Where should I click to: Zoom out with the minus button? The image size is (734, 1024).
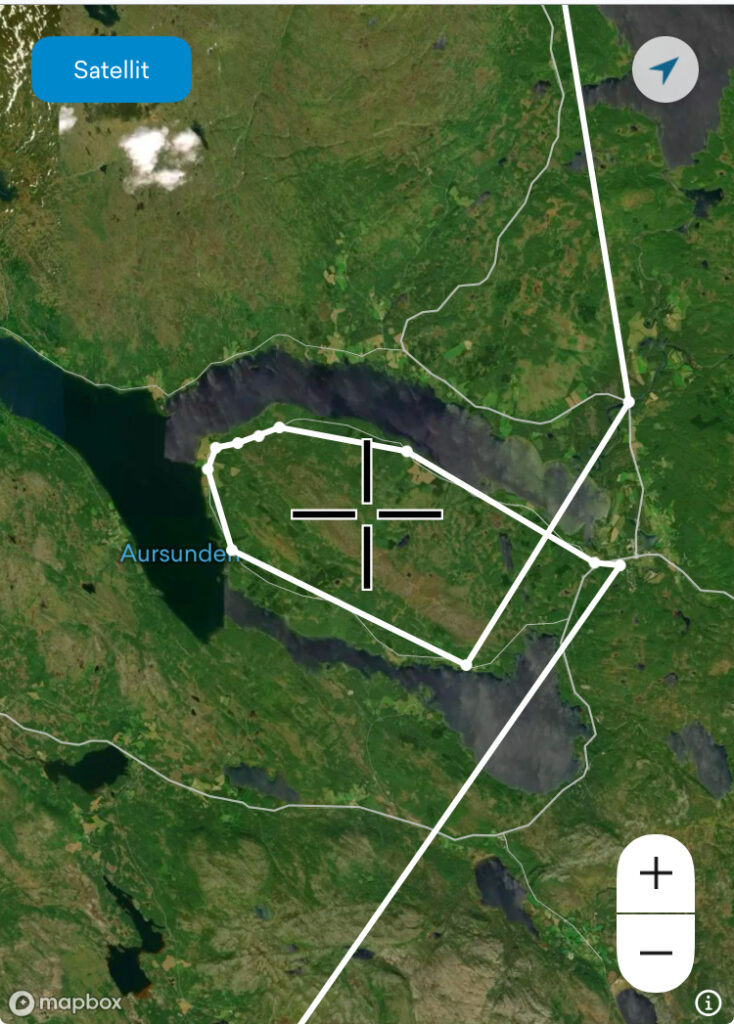tap(655, 952)
